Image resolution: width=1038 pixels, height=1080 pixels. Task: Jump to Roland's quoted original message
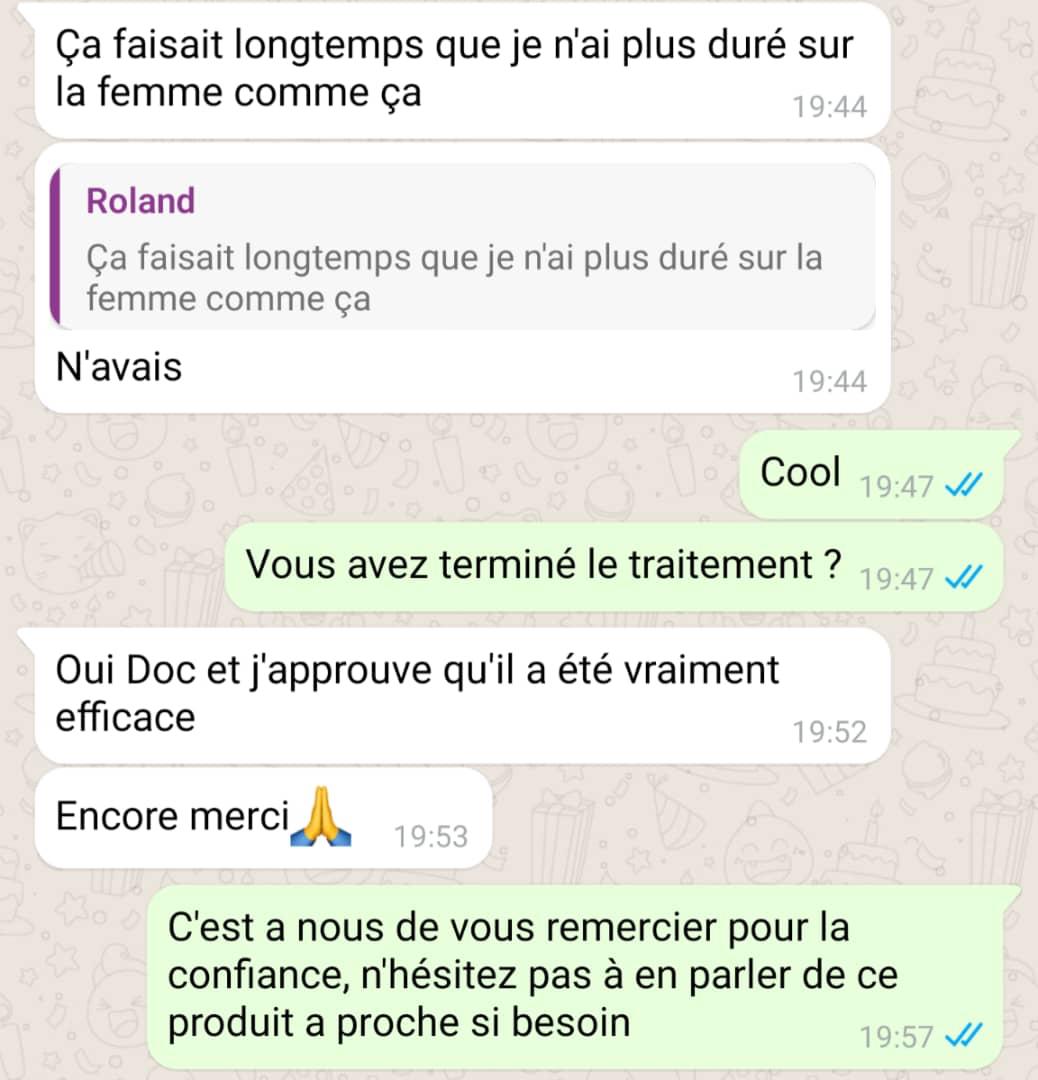pos(462,249)
